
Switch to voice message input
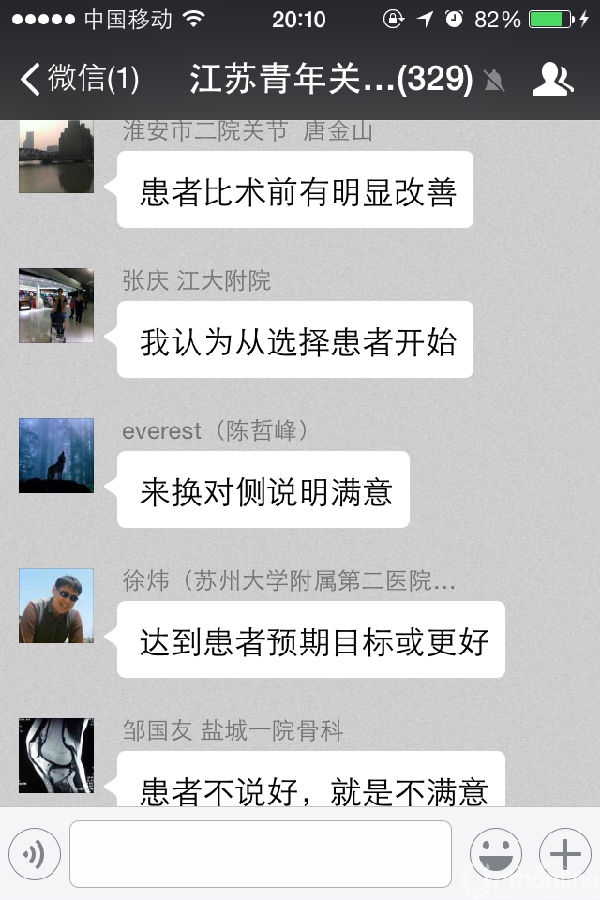tap(34, 854)
